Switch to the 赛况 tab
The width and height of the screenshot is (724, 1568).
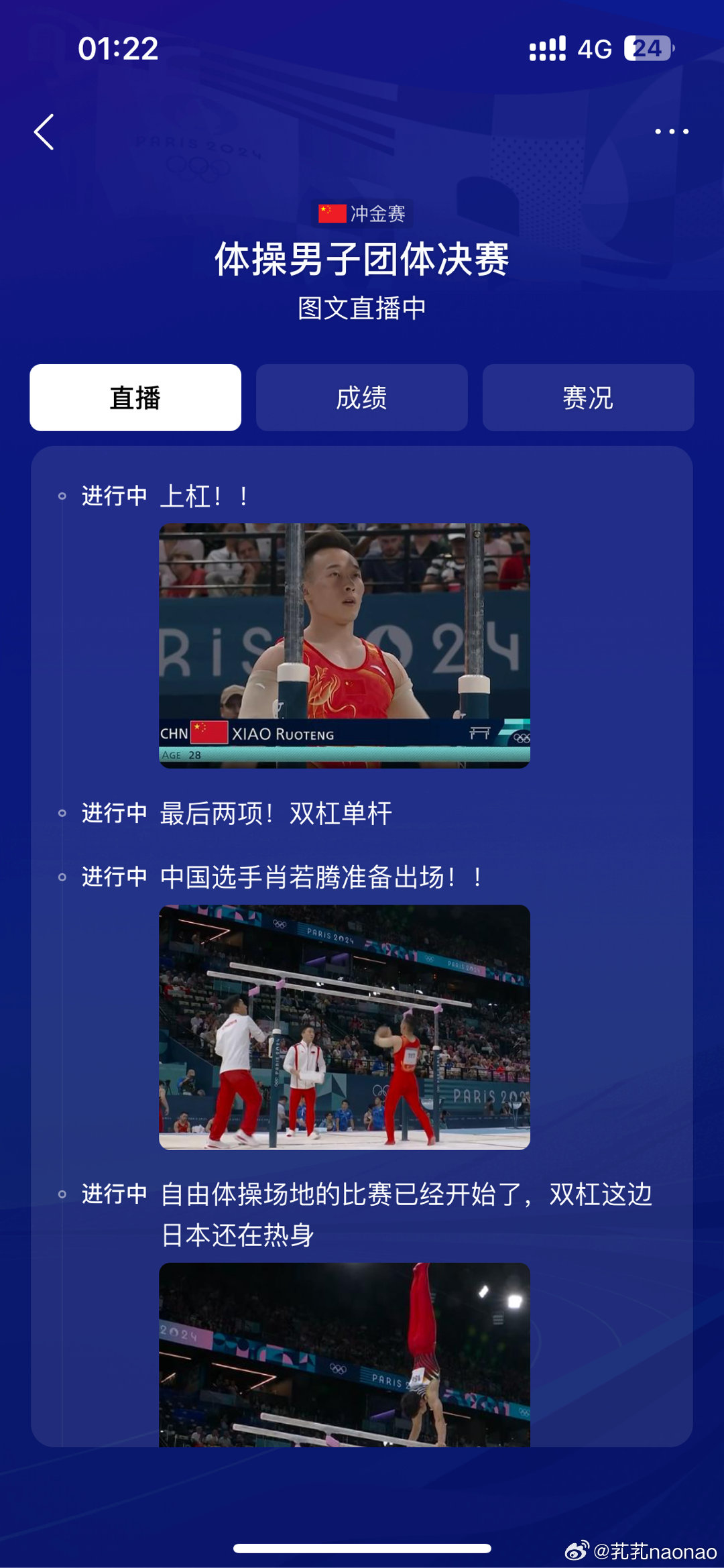click(x=588, y=398)
